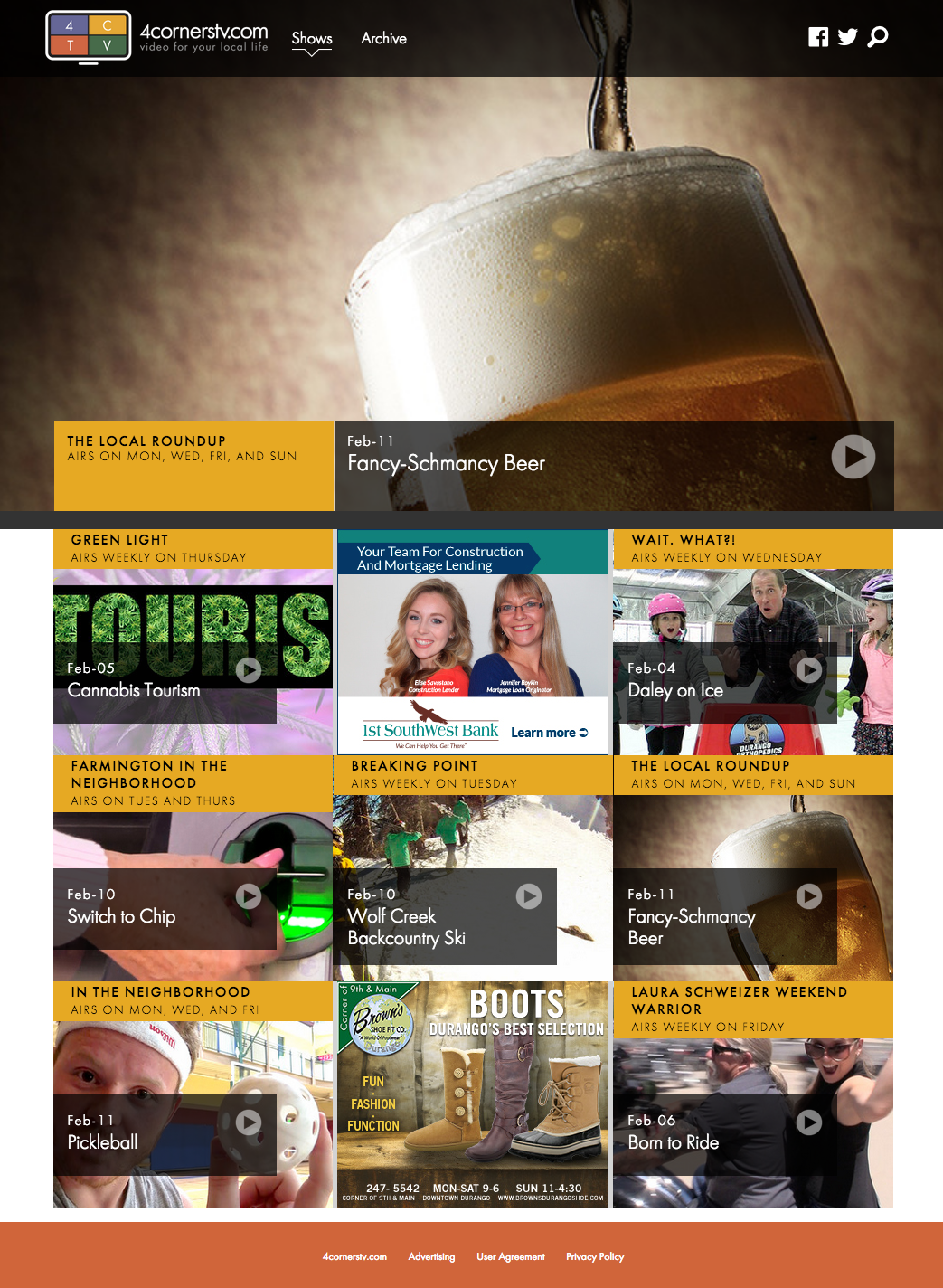Open the Twitter icon
Viewport: 943px width, 1288px height.
point(847,37)
